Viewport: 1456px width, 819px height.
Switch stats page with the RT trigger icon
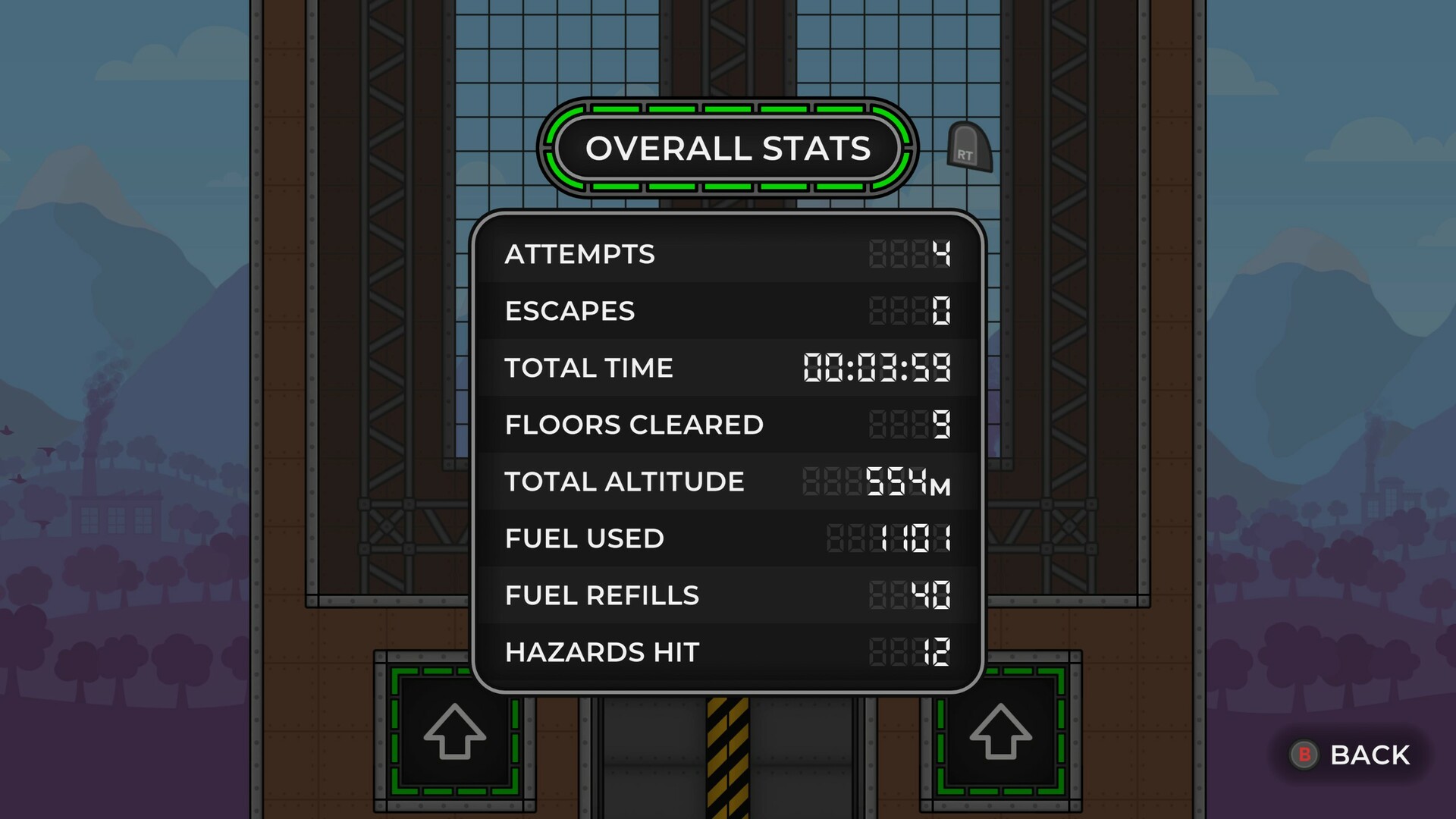[x=969, y=146]
